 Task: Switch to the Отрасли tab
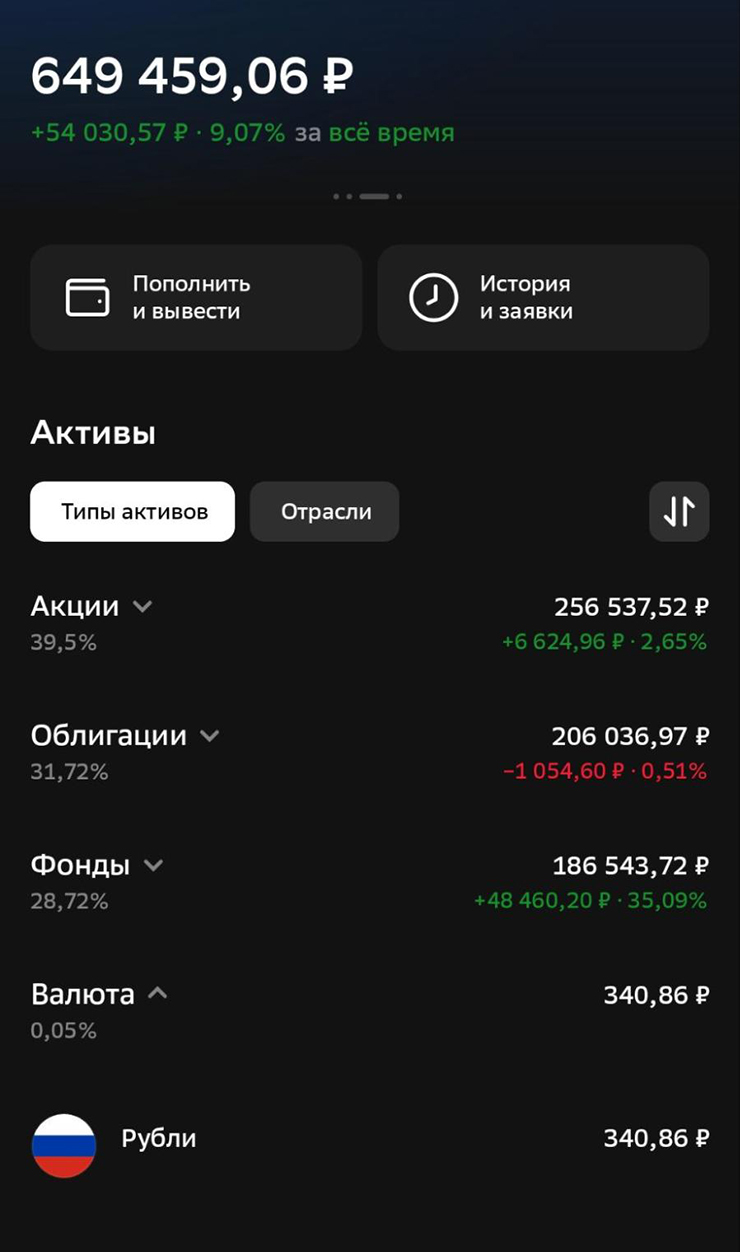pyautogui.click(x=324, y=511)
